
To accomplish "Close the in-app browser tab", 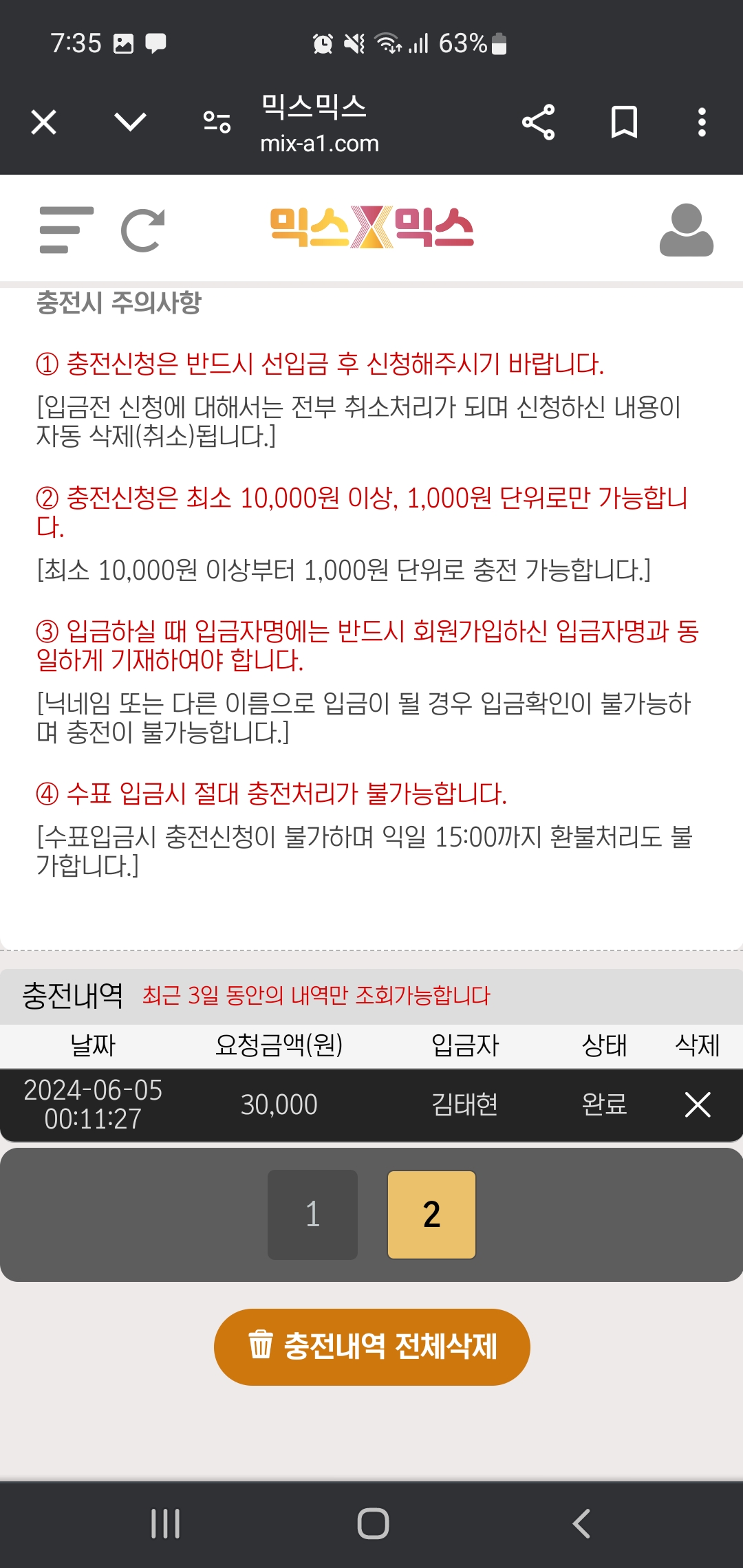I will [x=44, y=122].
